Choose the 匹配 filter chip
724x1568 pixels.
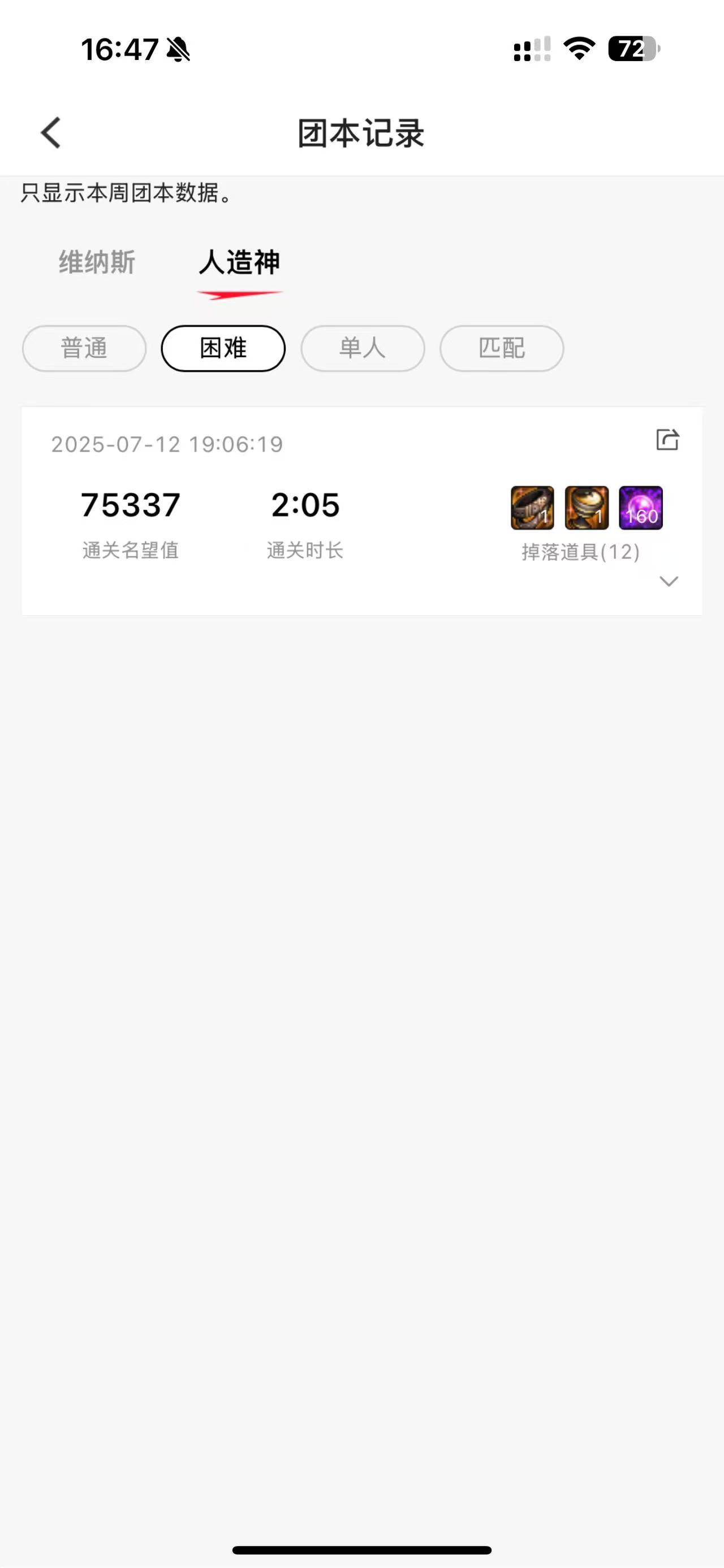(502, 348)
